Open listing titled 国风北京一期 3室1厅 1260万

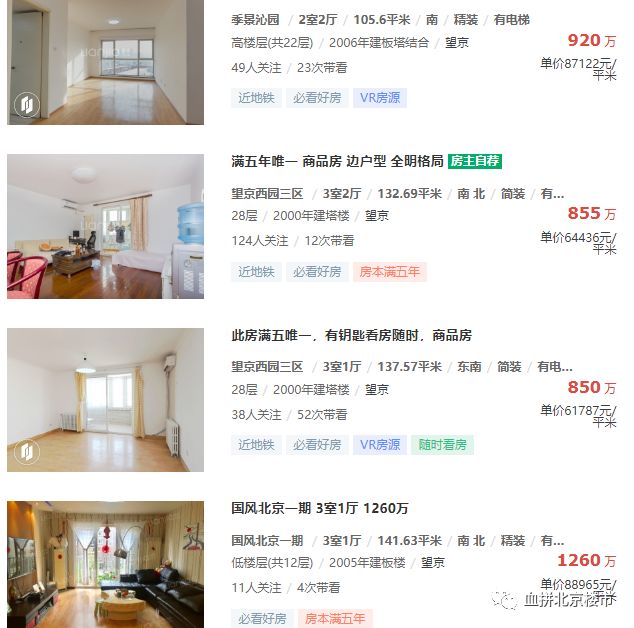[x=319, y=508]
